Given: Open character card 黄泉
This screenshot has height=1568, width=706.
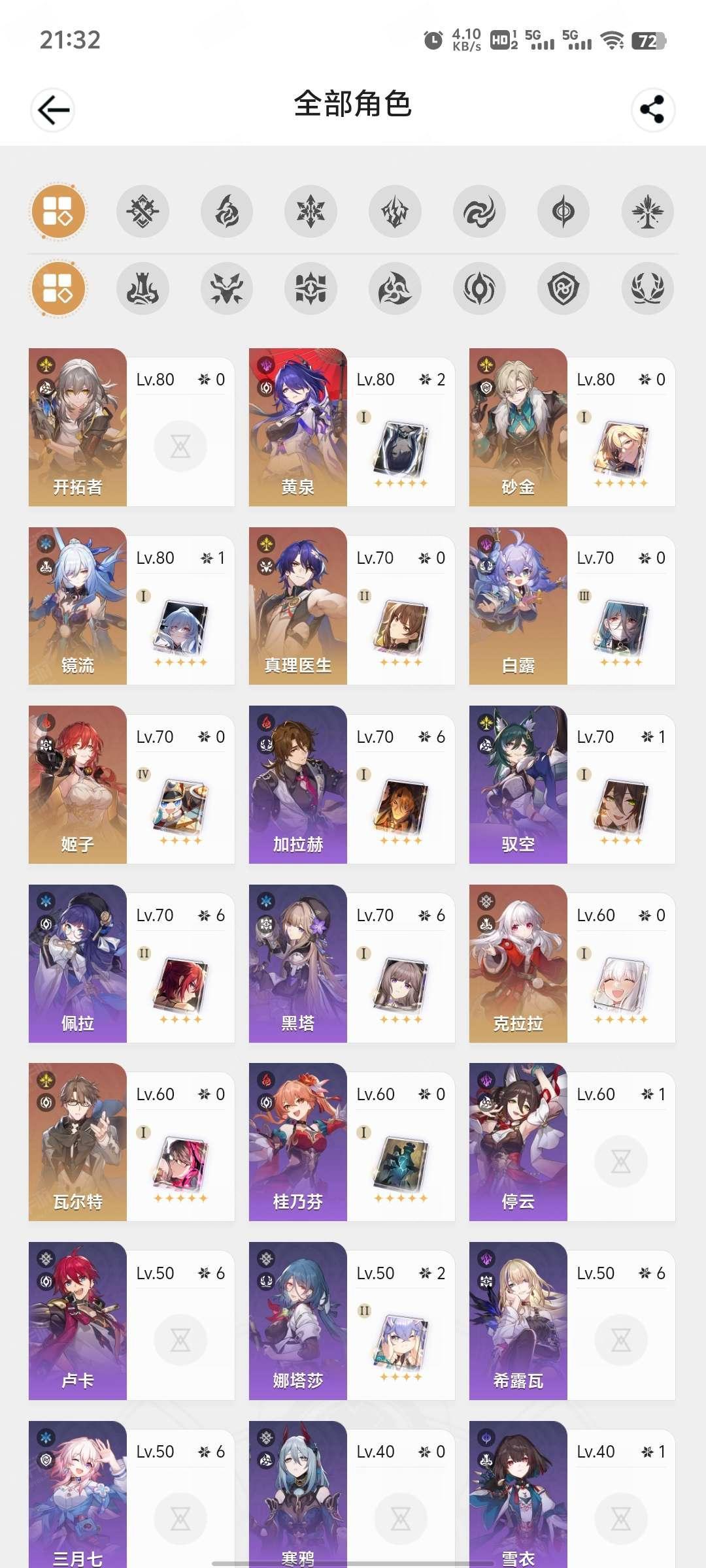Looking at the screenshot, I should point(352,427).
